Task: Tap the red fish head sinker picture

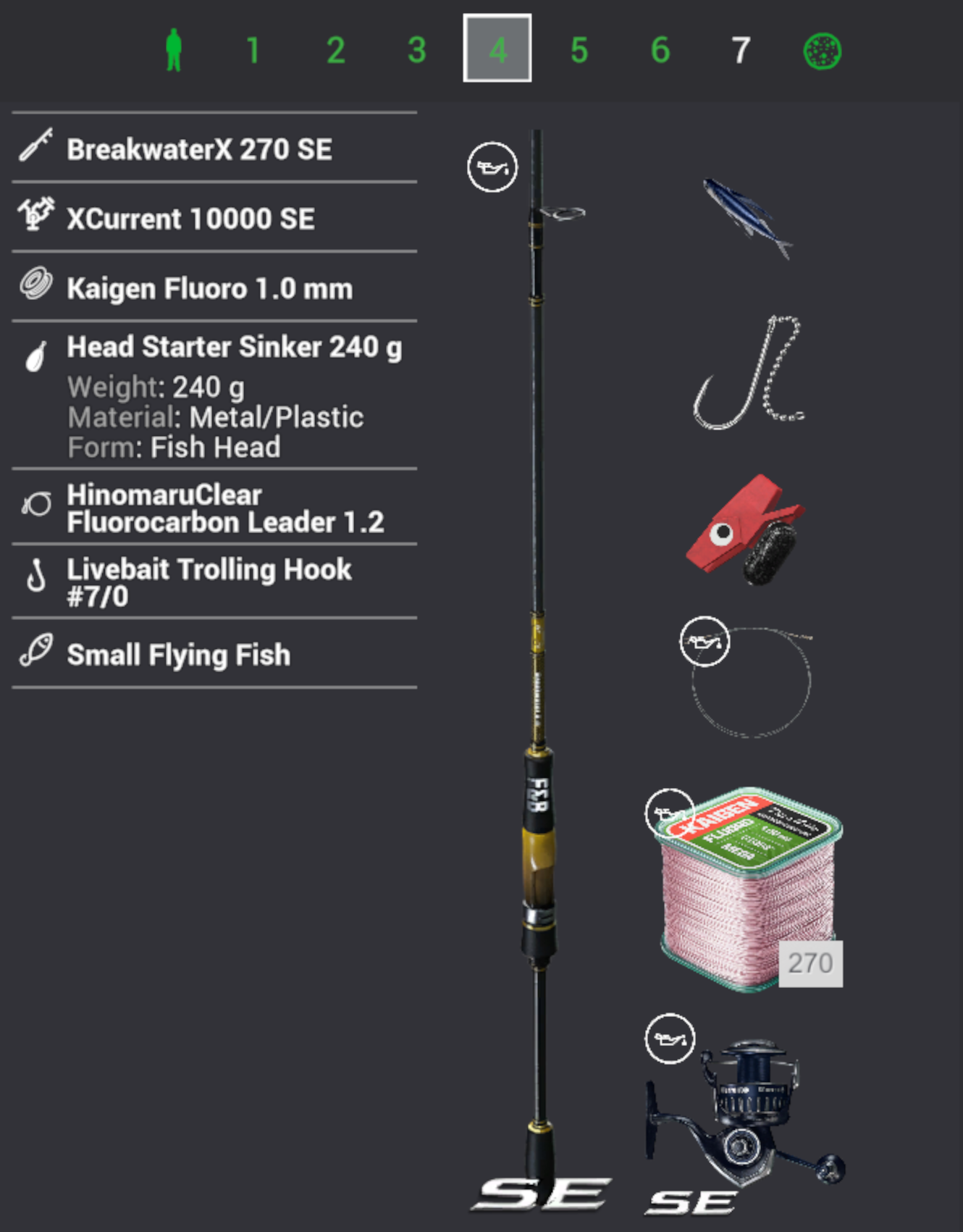Action: [x=746, y=529]
